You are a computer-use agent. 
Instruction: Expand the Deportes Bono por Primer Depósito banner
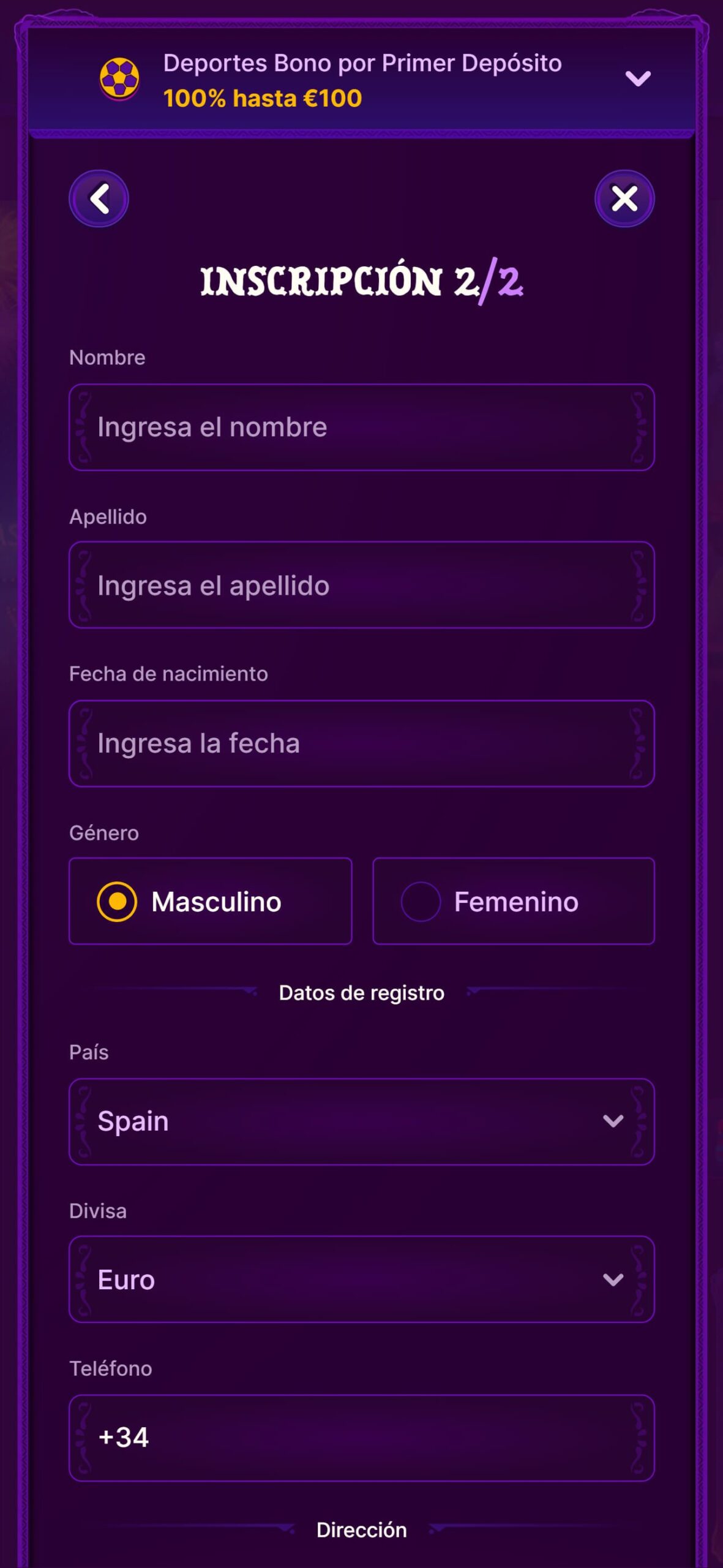coord(637,78)
